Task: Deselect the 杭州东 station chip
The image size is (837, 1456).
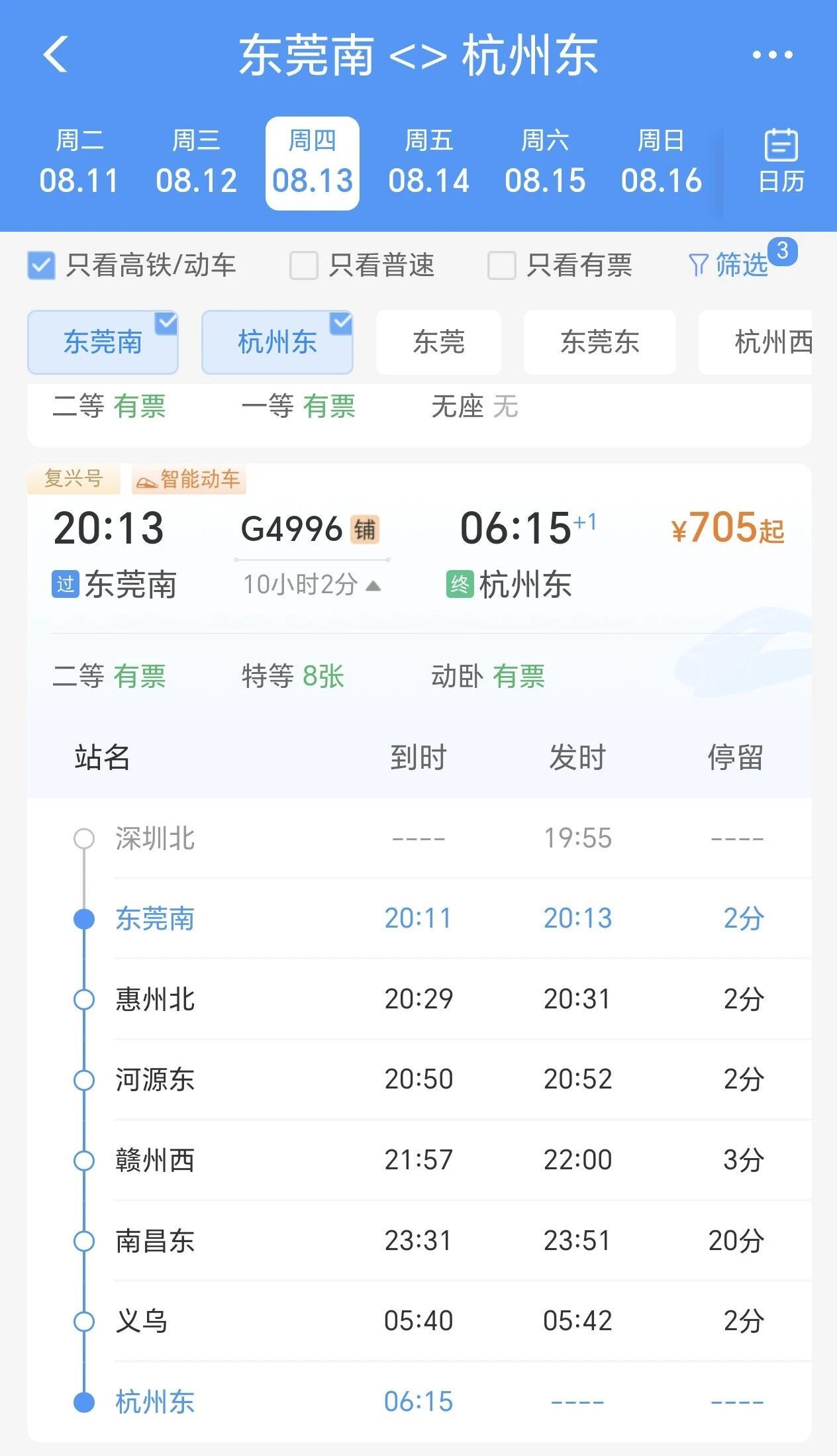Action: tap(277, 342)
